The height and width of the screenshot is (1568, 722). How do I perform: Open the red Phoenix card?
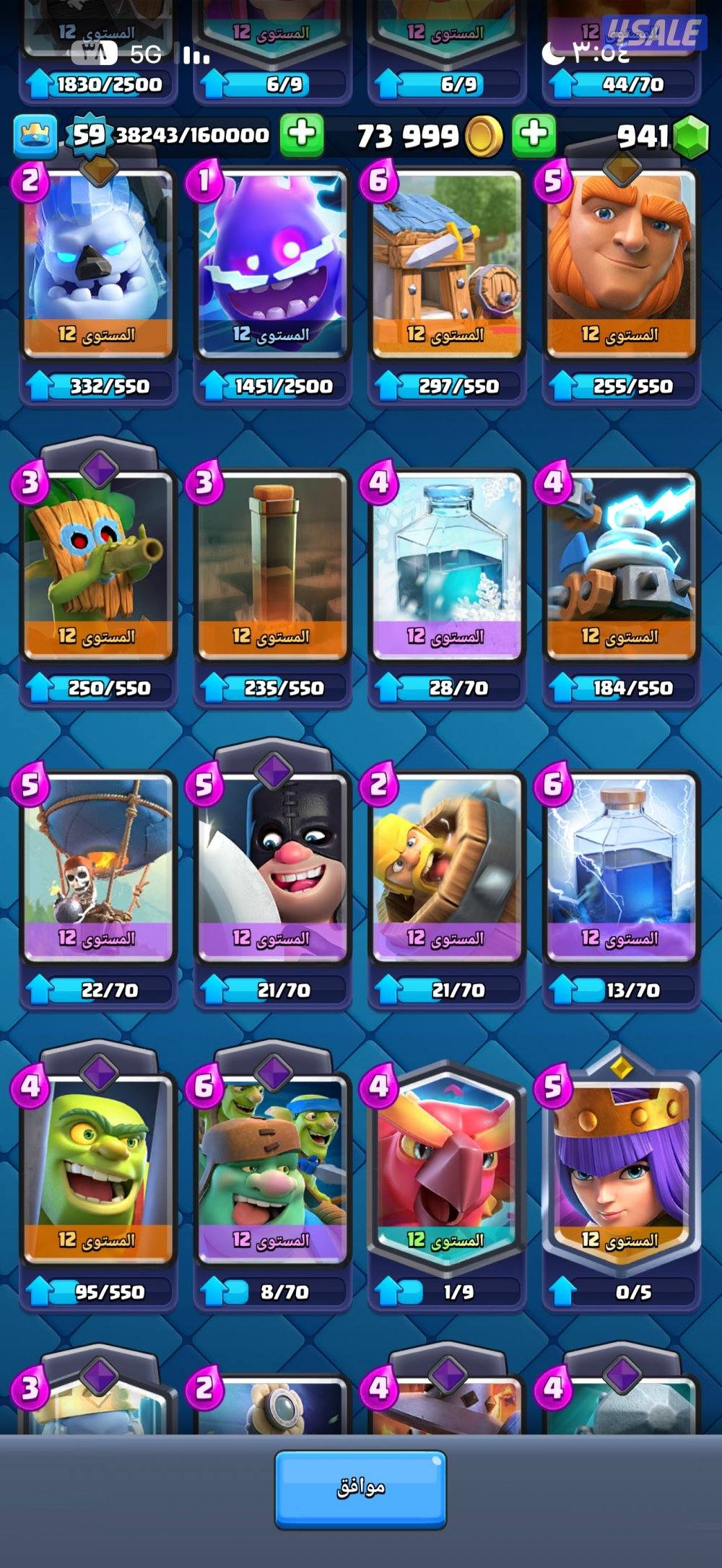coord(446,1170)
